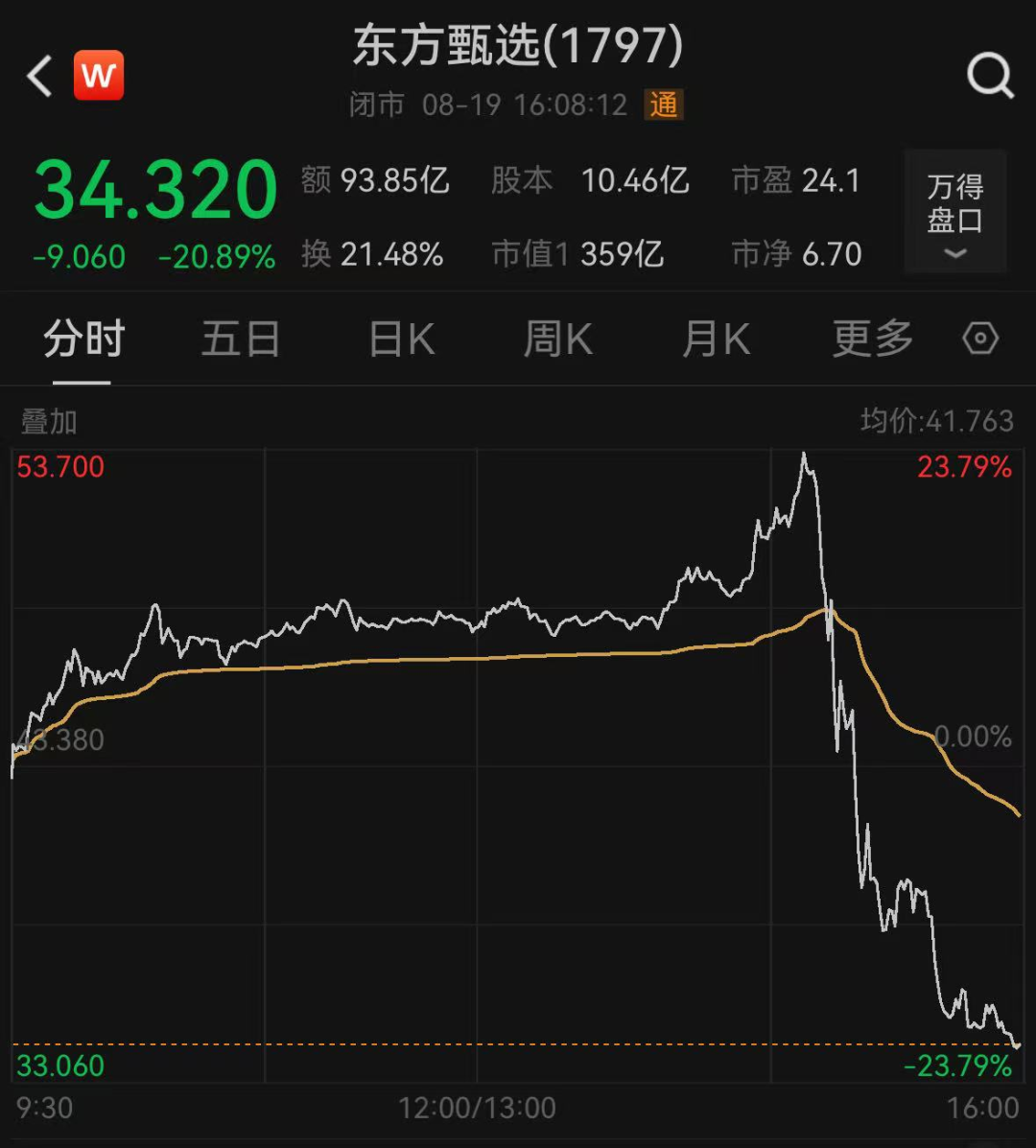Tap 叠加 to overlay another stock
Viewport: 1036px width, 1148px height.
tap(49, 422)
